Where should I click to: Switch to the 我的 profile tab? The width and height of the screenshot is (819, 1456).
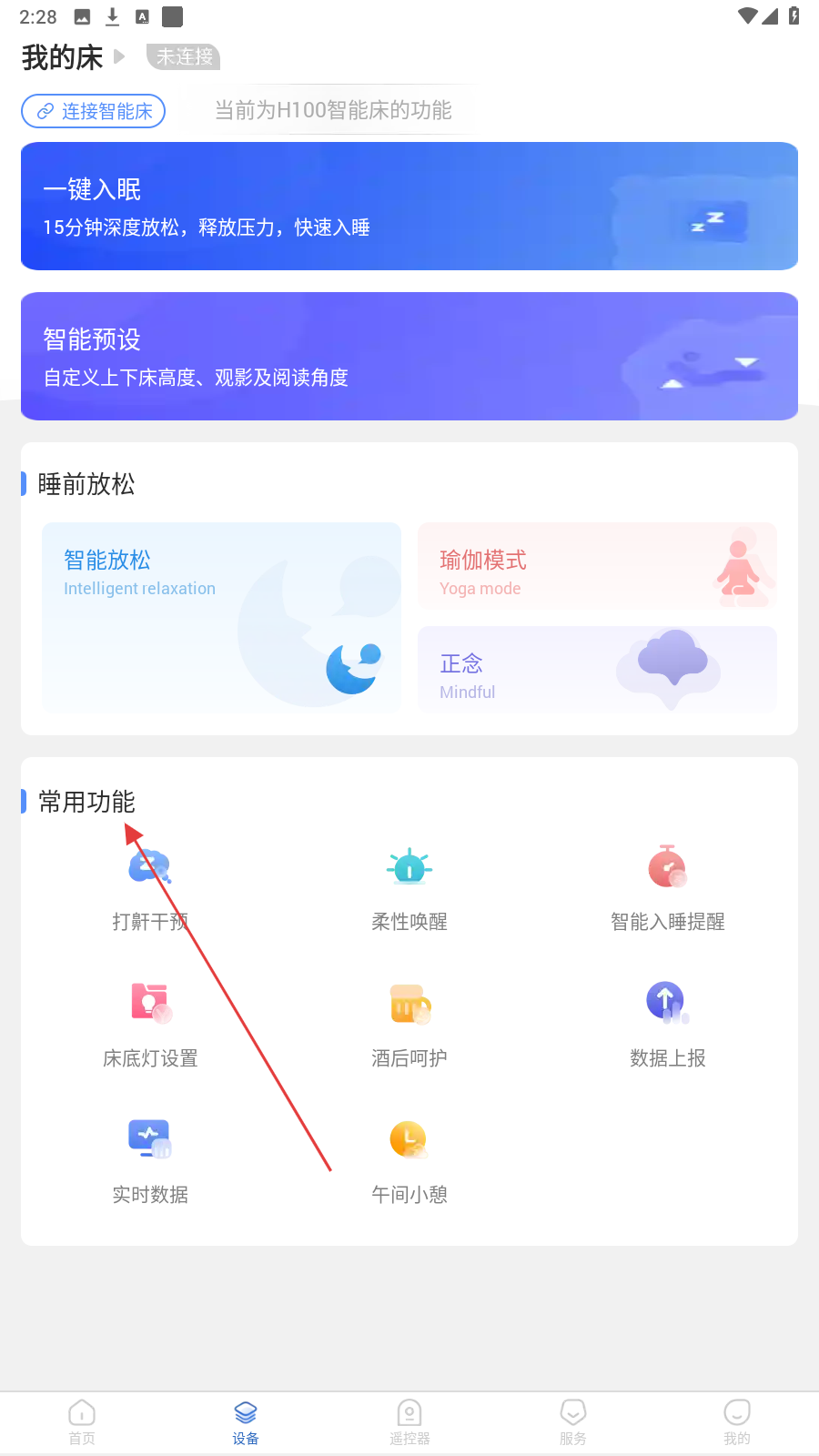point(737,1422)
